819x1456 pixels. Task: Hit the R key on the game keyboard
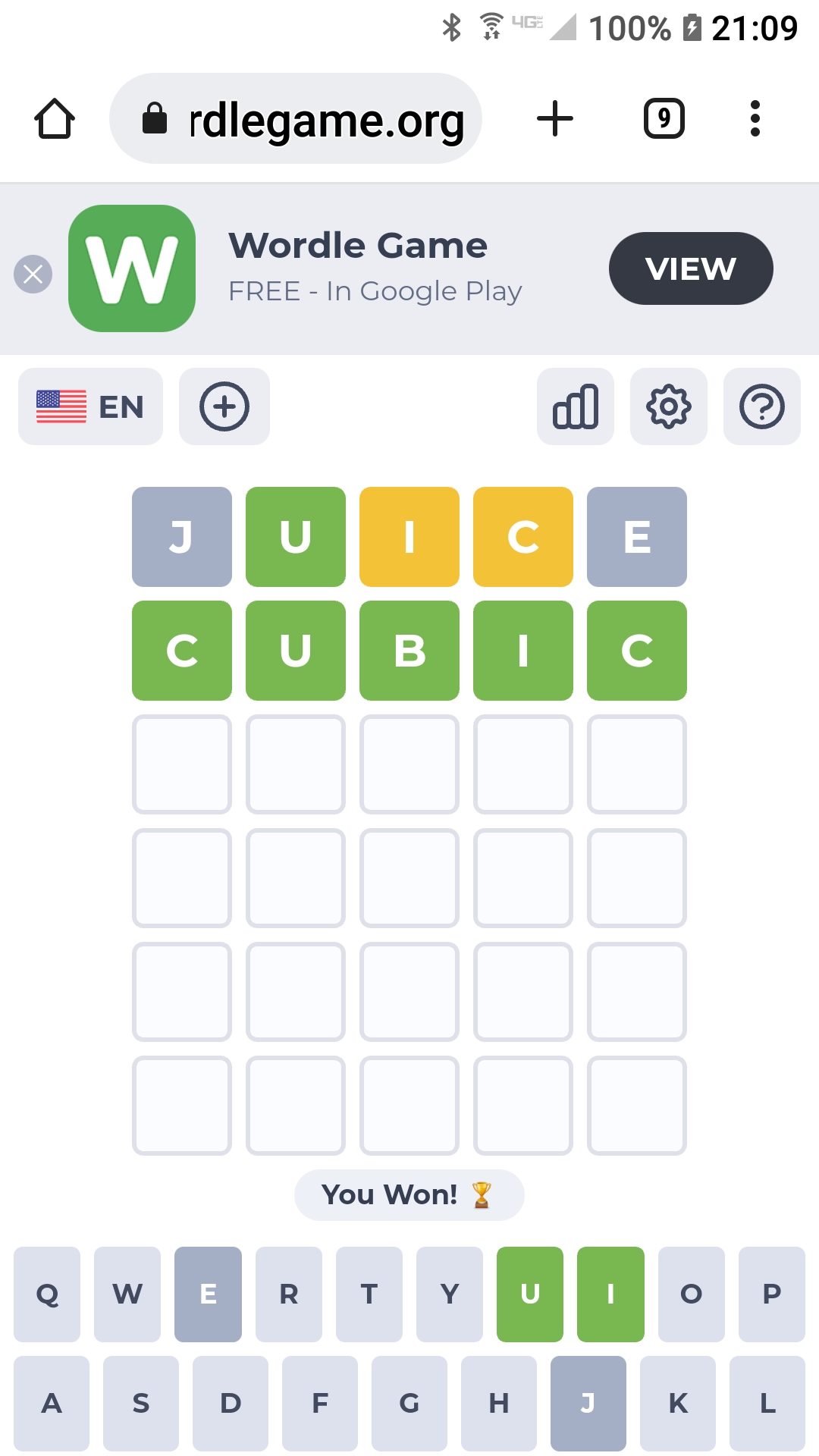tap(289, 1294)
